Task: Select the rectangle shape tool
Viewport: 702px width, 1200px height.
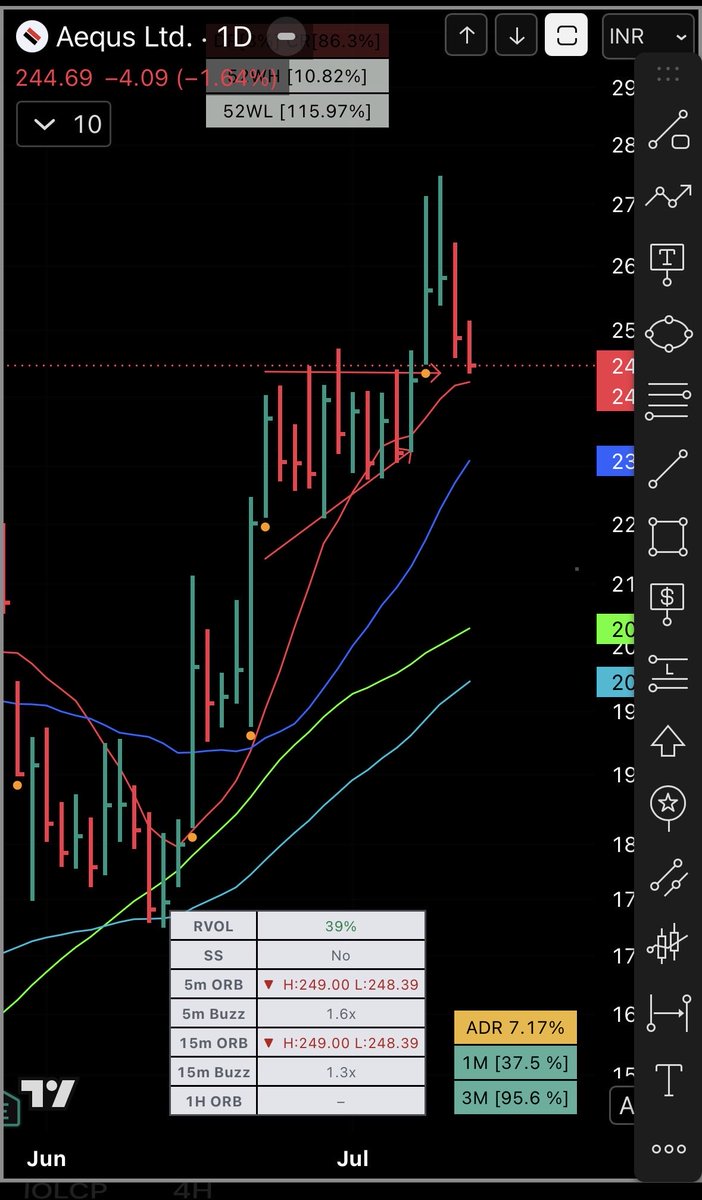Action: click(668, 536)
